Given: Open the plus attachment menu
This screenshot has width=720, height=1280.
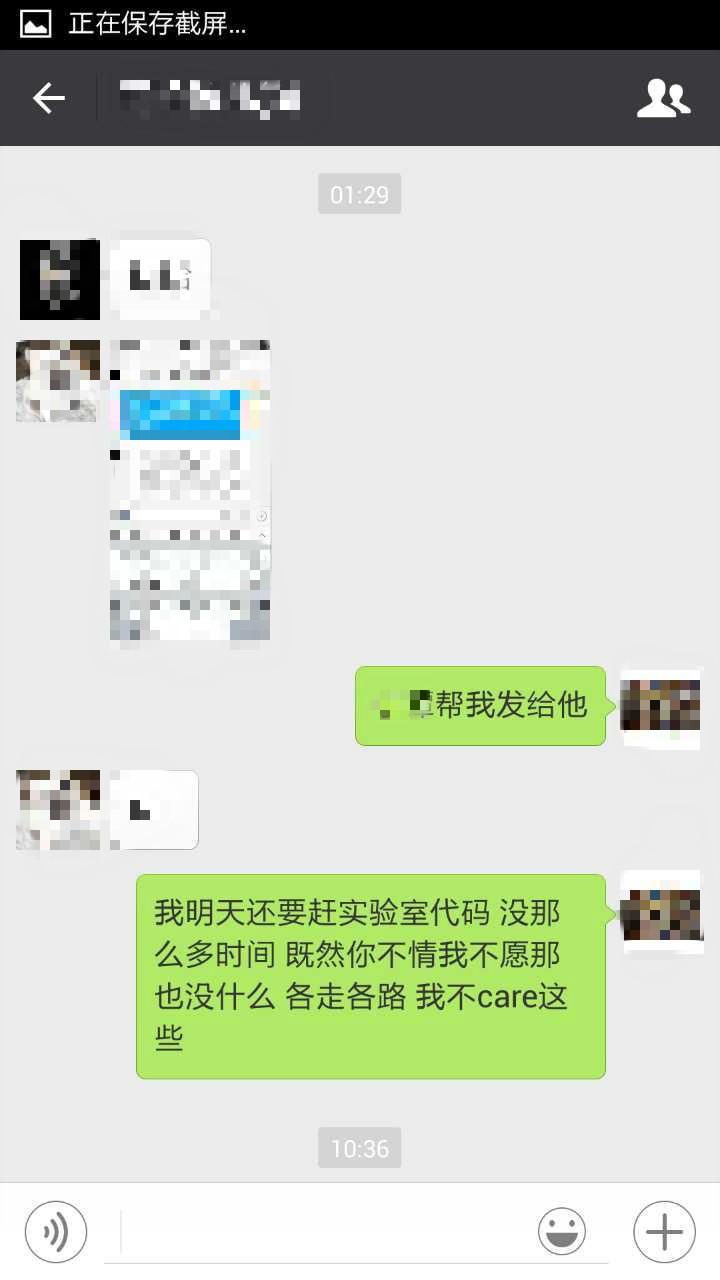Looking at the screenshot, I should 664,1231.
